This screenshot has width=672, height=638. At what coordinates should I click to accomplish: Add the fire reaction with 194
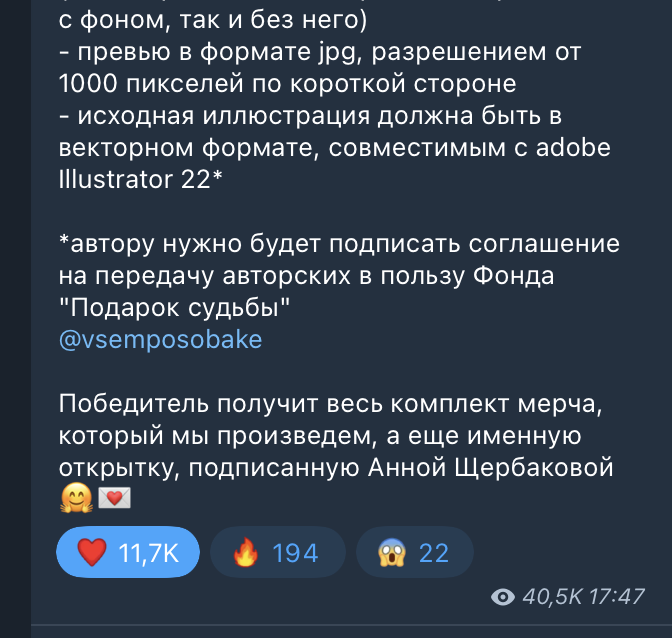point(276,553)
